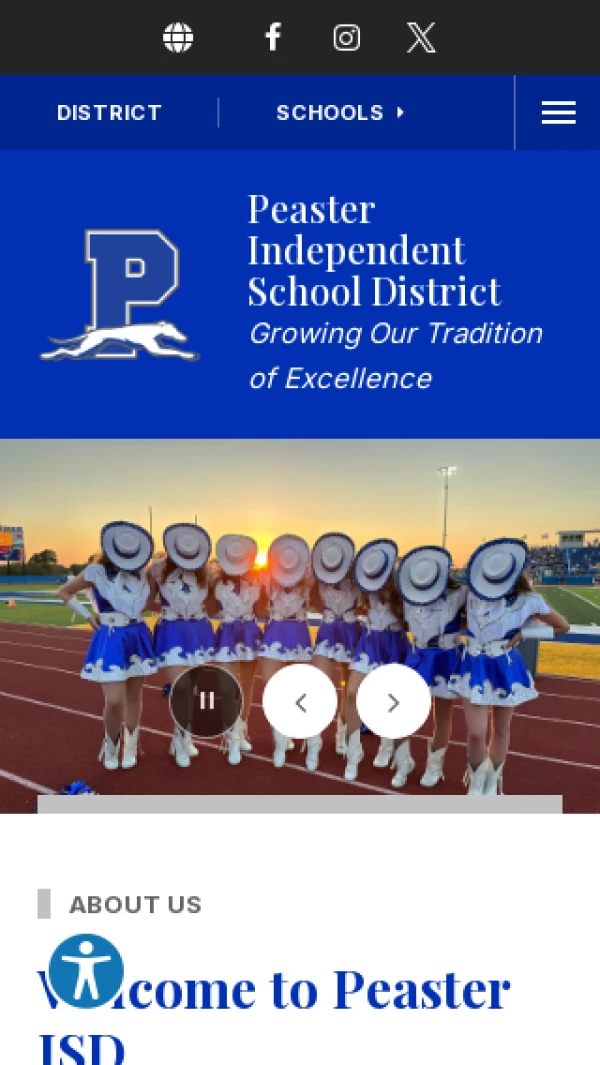Open the accessibility options widget

point(86,971)
